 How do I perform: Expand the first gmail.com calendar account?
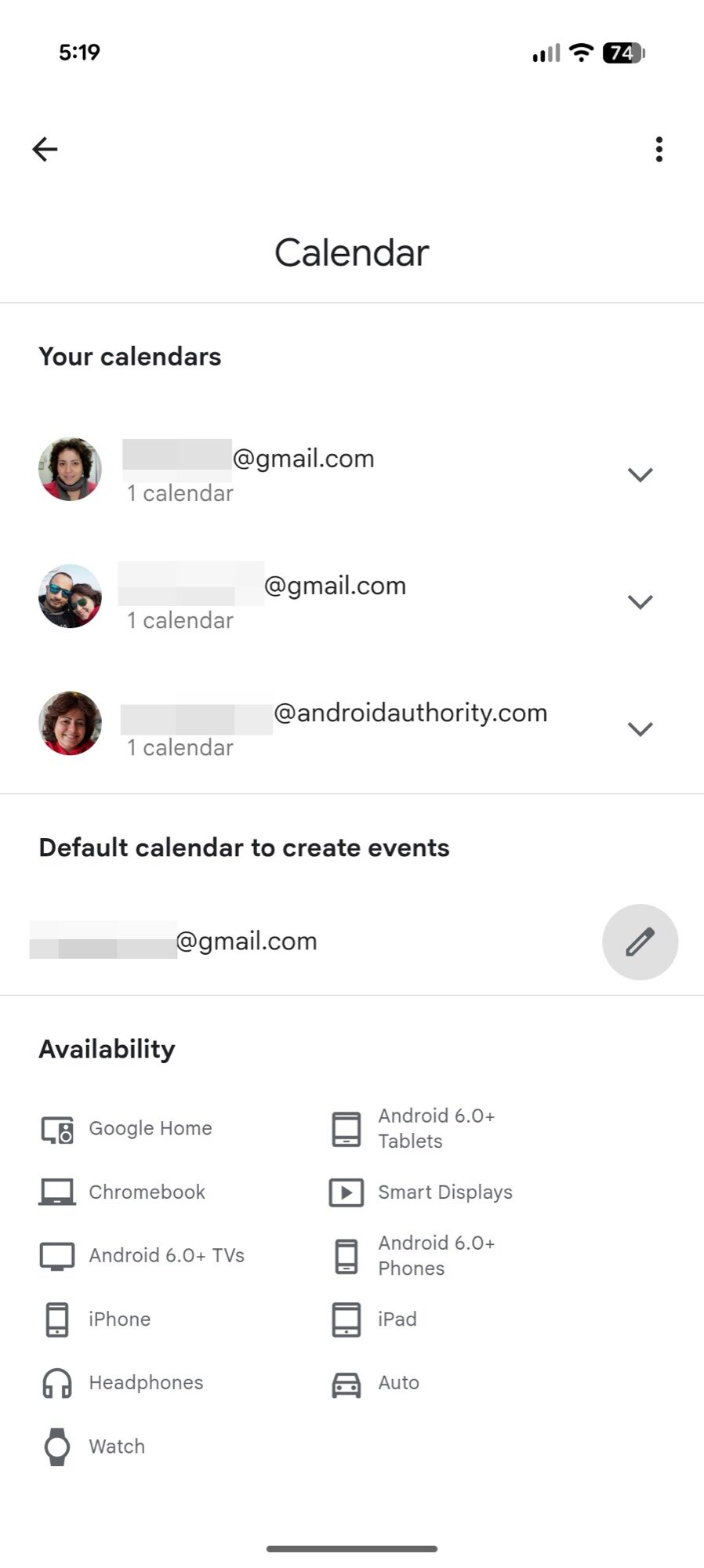[x=640, y=474]
